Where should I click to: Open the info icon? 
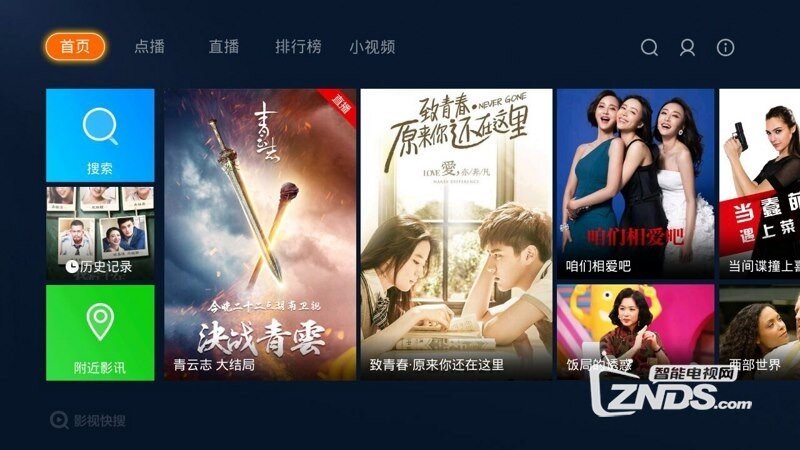[x=726, y=47]
